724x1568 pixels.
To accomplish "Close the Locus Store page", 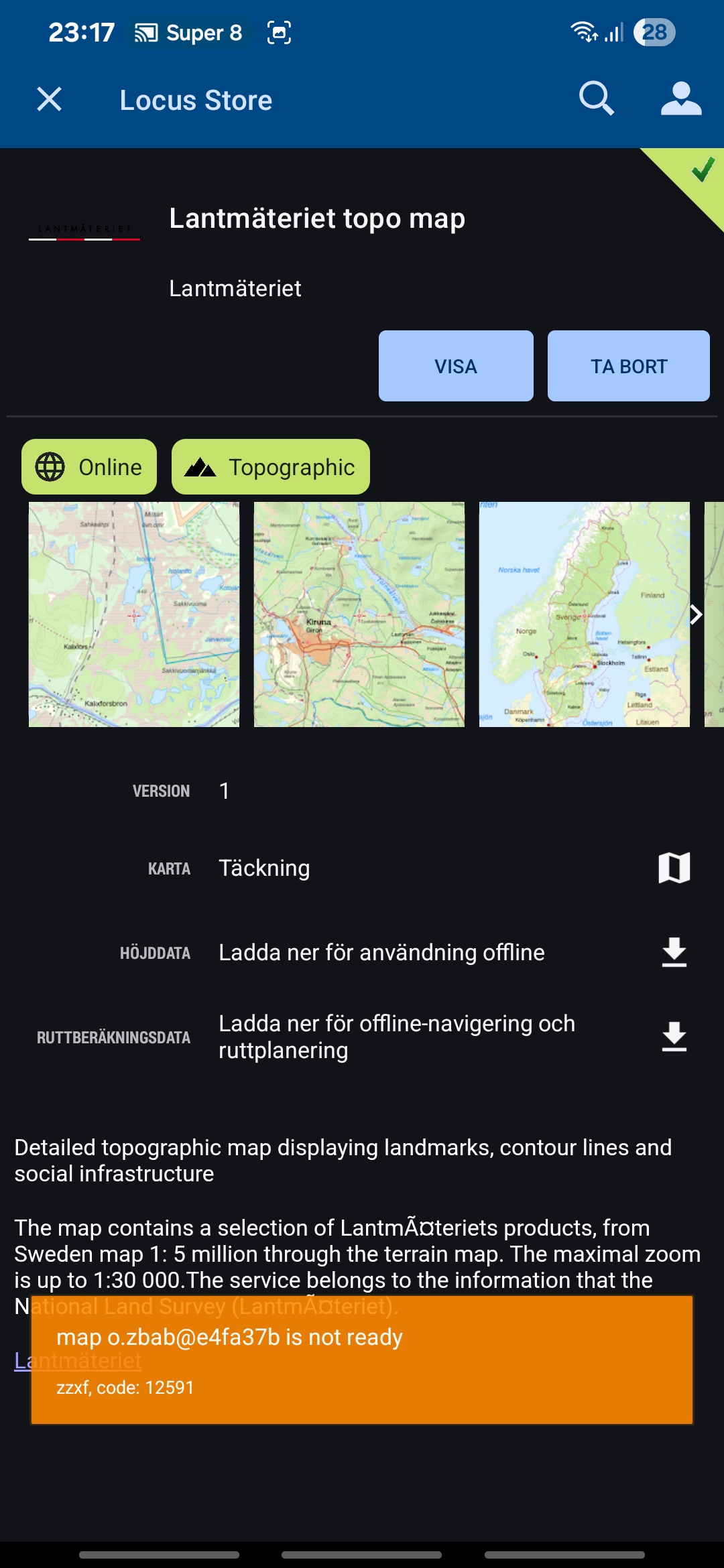I will (x=49, y=99).
